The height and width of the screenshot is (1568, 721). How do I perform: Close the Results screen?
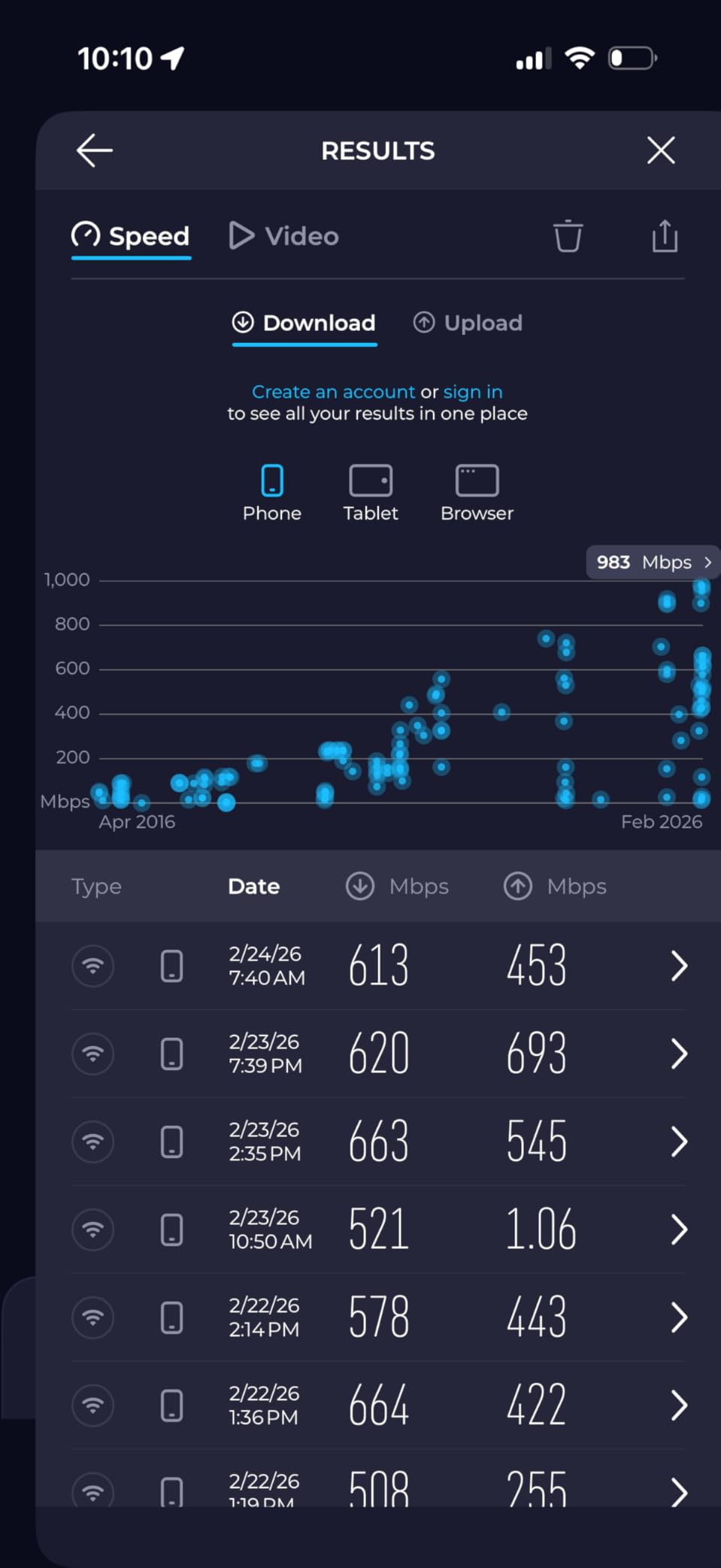pyautogui.click(x=660, y=150)
